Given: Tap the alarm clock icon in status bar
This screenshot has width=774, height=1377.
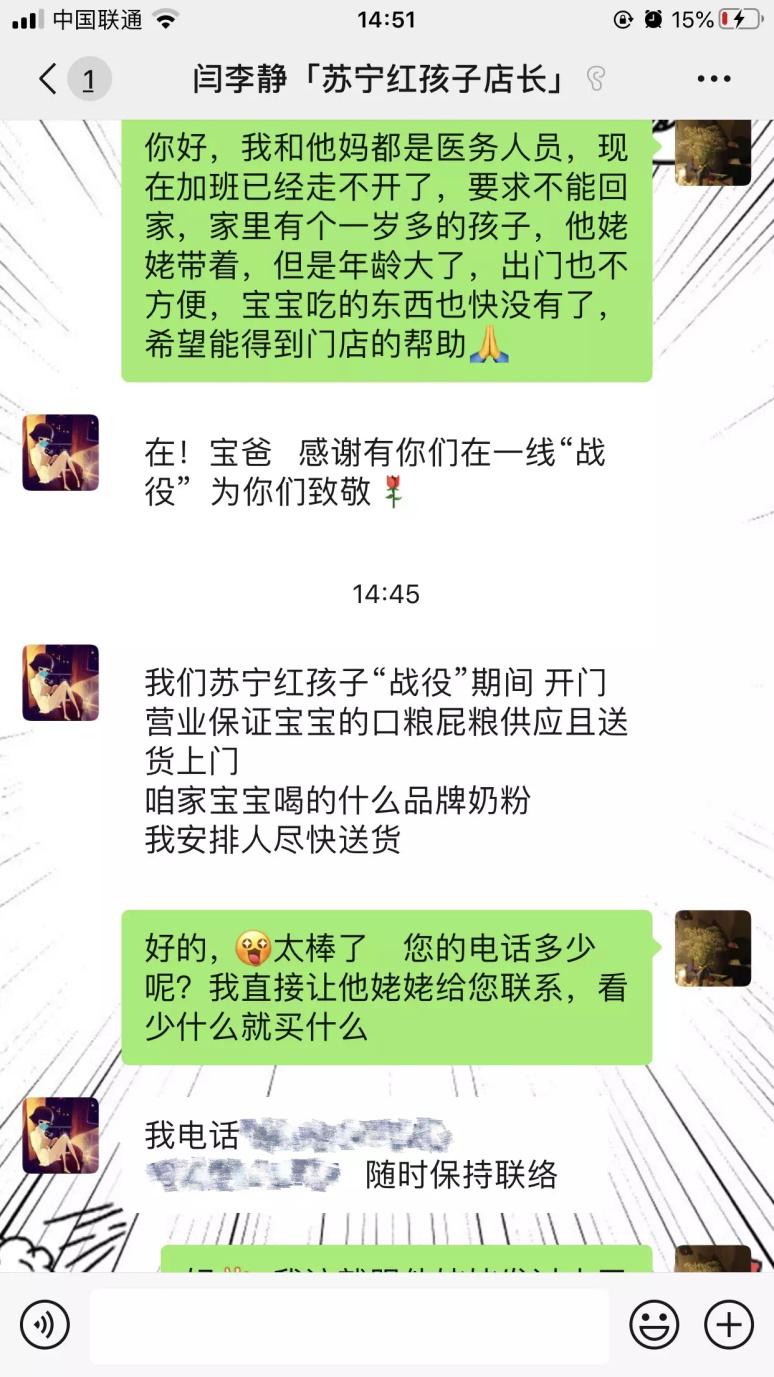Looking at the screenshot, I should click(x=652, y=17).
